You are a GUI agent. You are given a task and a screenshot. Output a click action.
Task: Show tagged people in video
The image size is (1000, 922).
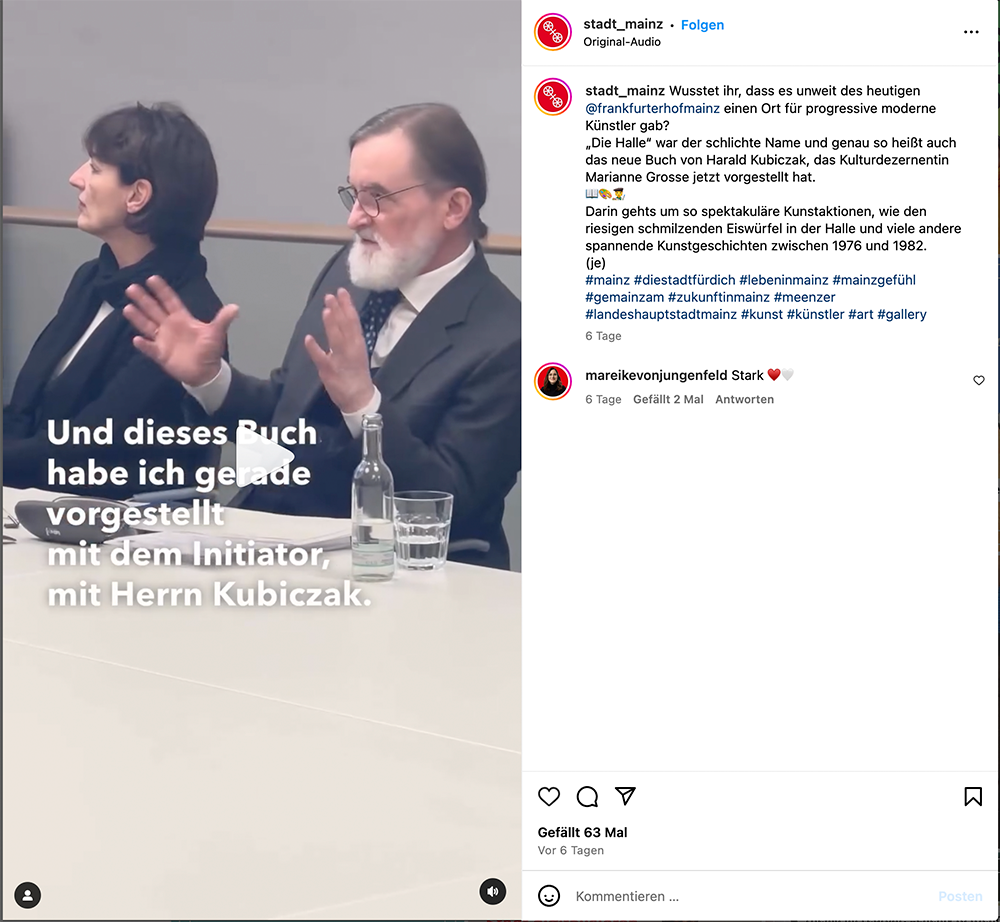(28, 894)
